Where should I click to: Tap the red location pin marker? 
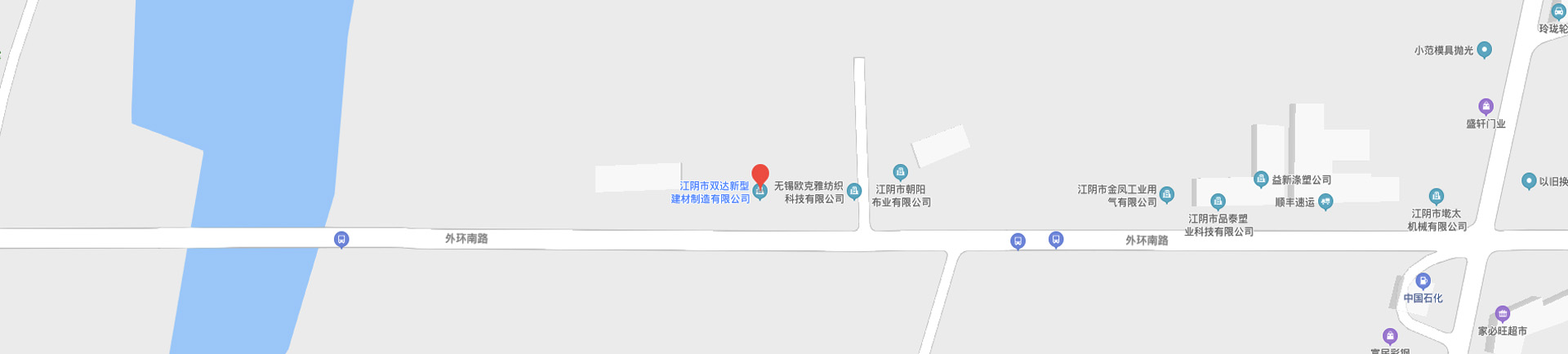[760, 175]
